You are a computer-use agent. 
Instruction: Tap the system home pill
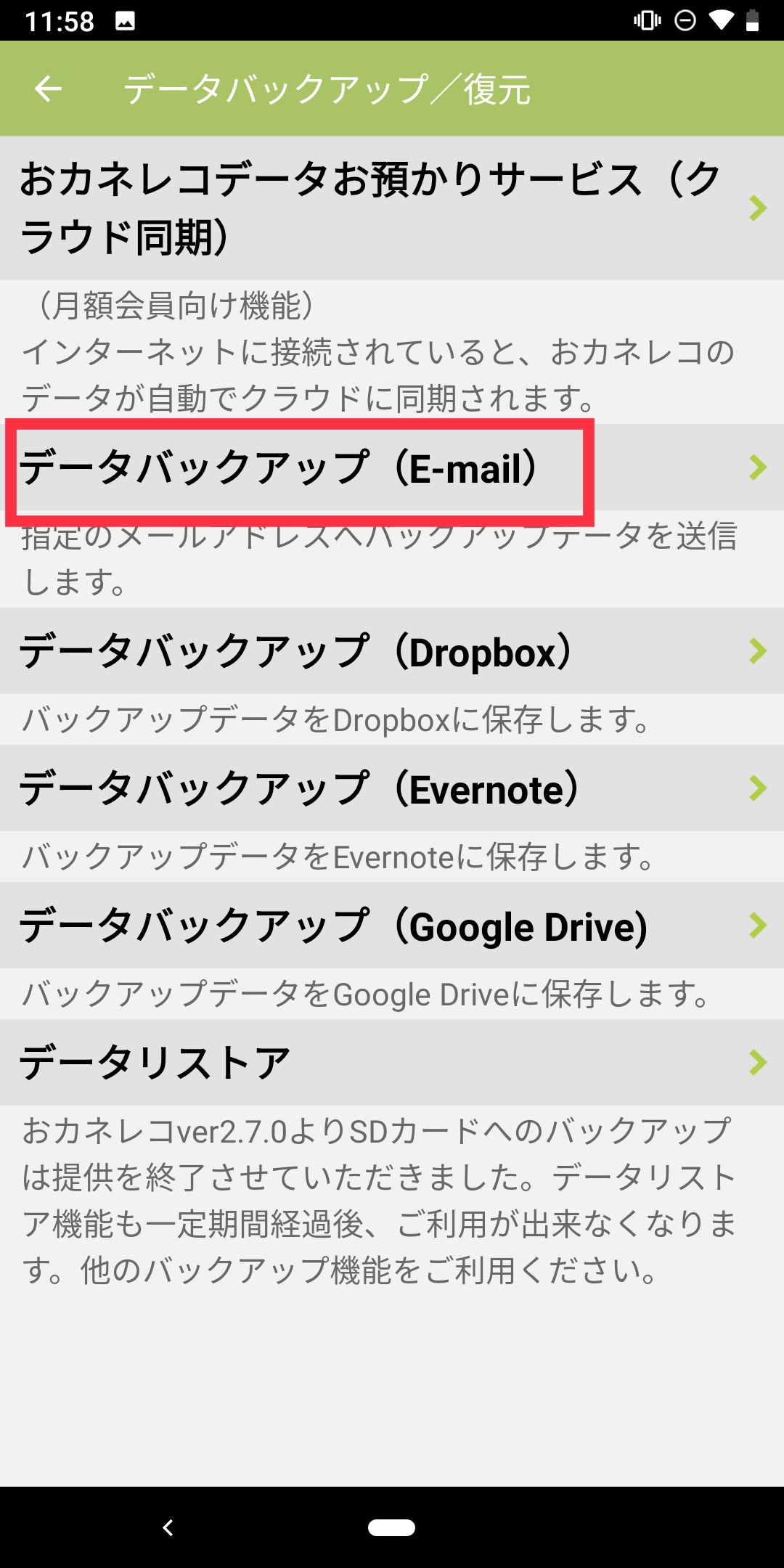point(391,1527)
